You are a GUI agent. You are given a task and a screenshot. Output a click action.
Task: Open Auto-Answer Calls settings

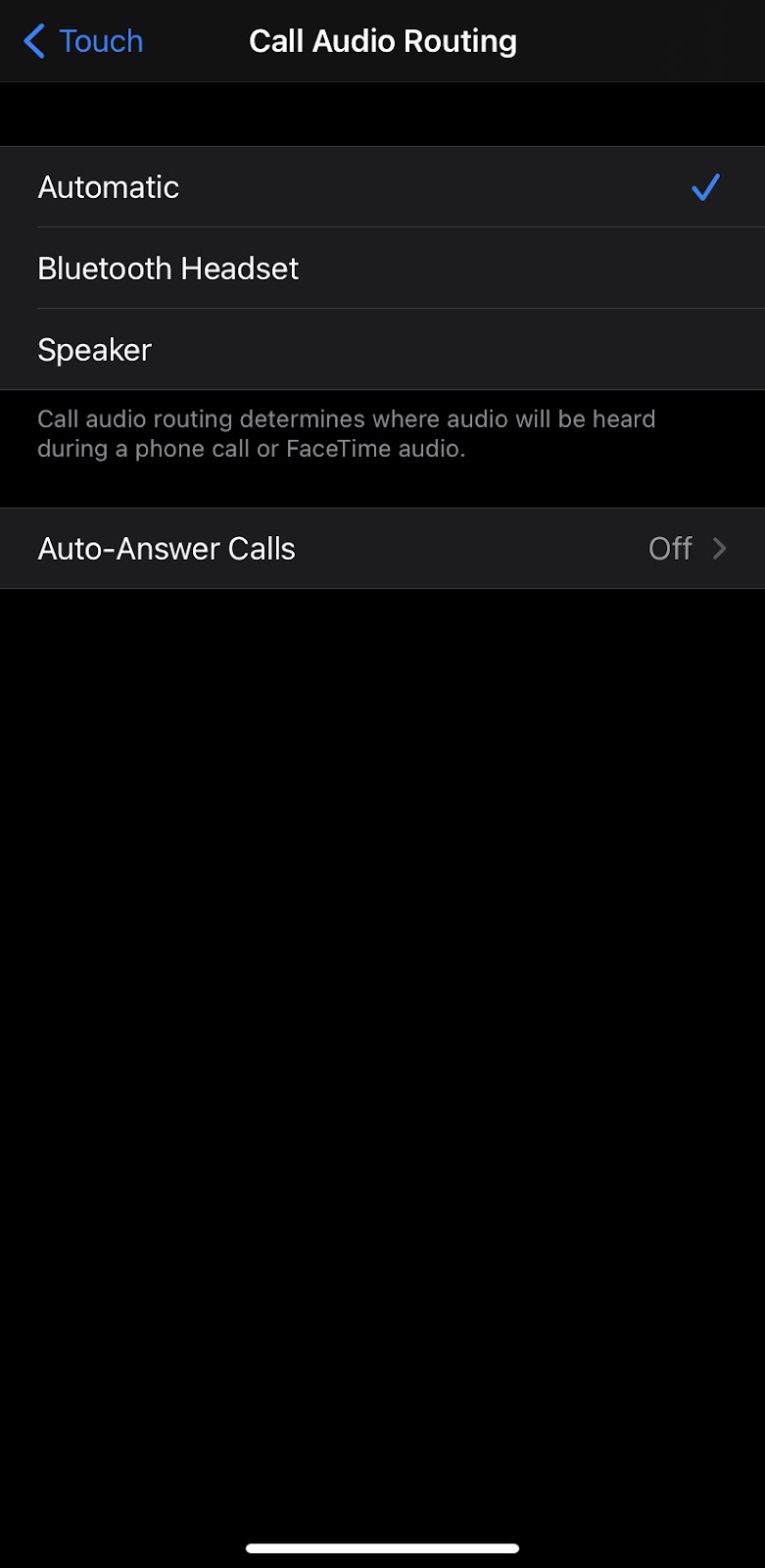(382, 549)
